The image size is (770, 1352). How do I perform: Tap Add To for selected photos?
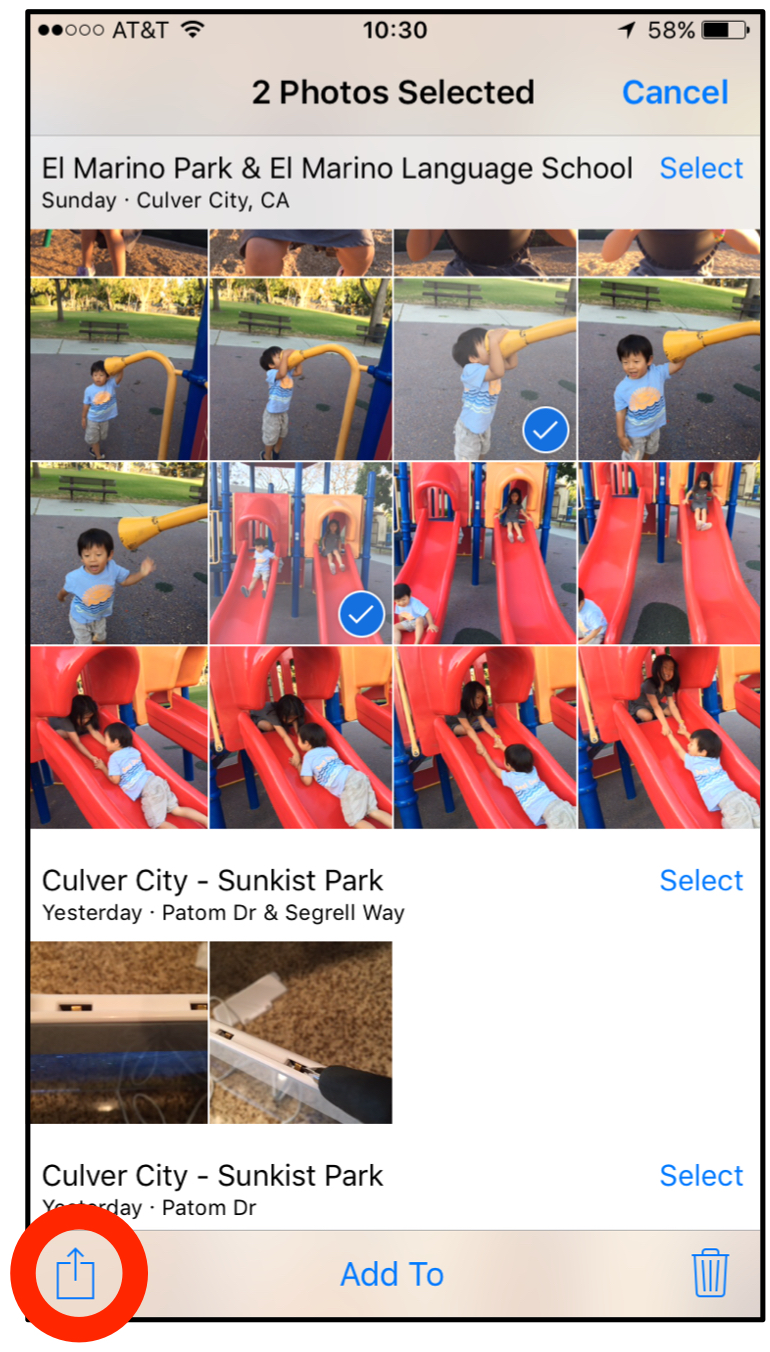click(x=392, y=1274)
